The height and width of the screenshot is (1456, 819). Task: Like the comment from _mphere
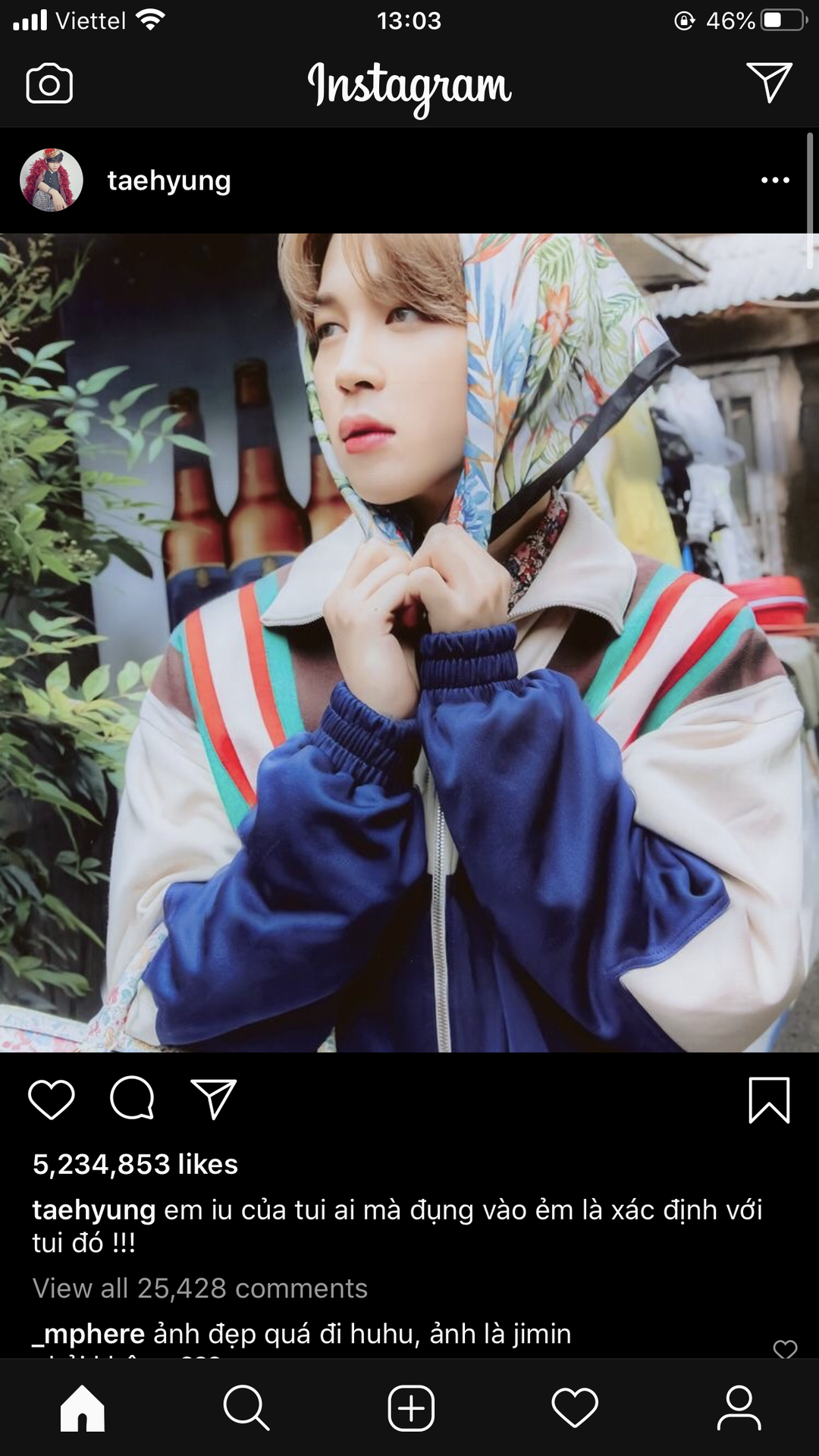(x=785, y=1348)
